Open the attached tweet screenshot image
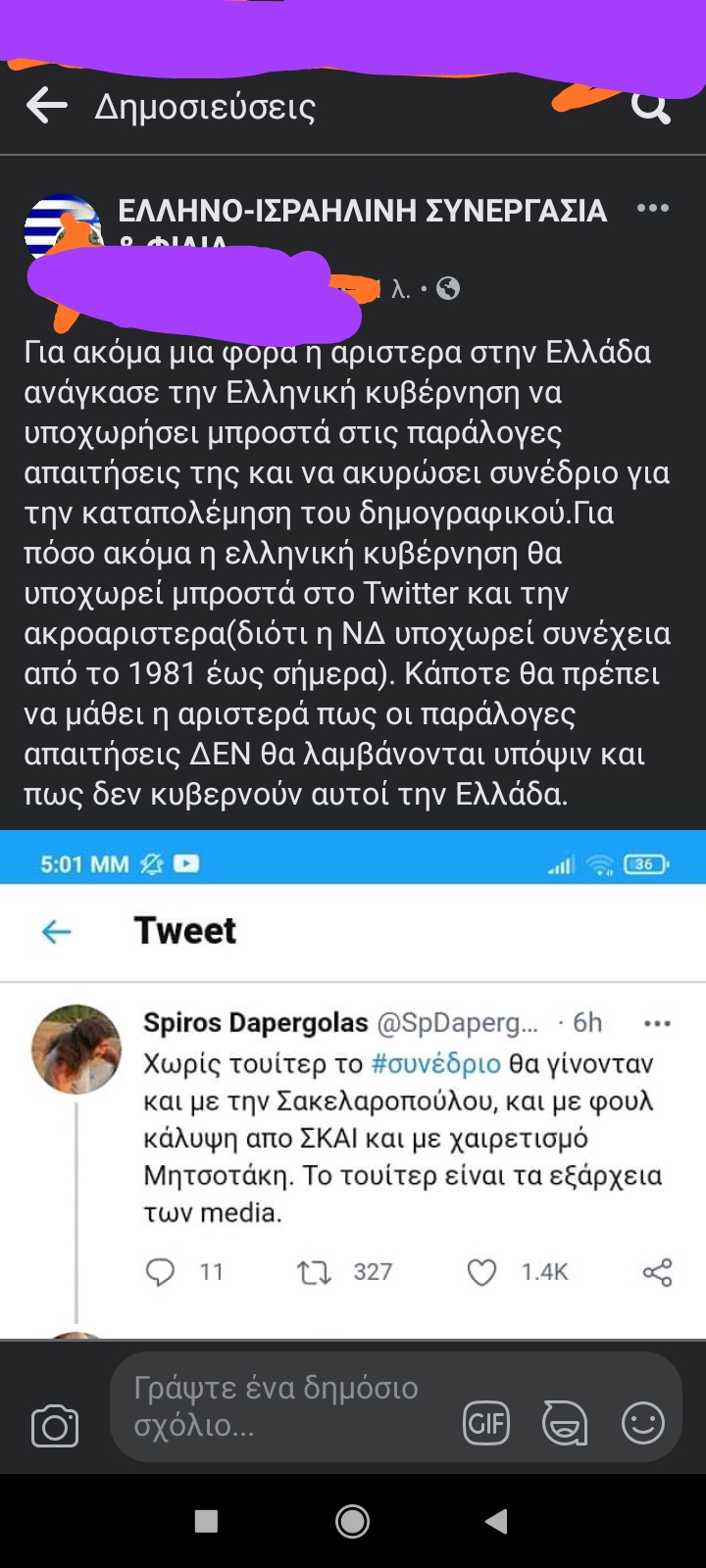Image resolution: width=706 pixels, height=1568 pixels. click(x=353, y=1083)
